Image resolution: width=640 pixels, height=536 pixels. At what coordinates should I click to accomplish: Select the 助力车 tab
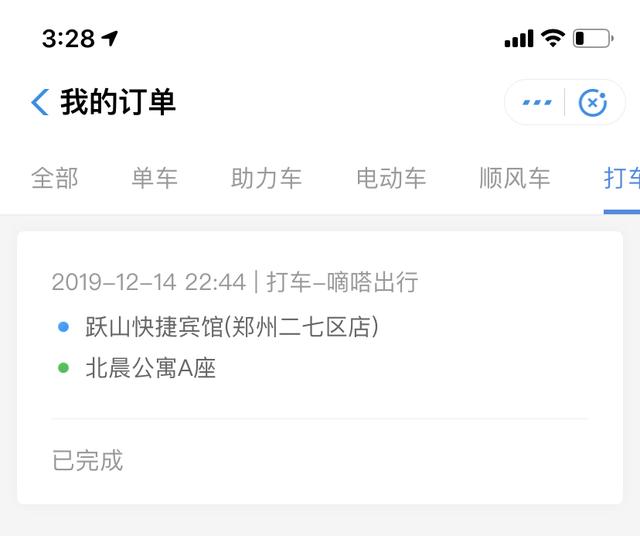[266, 179]
